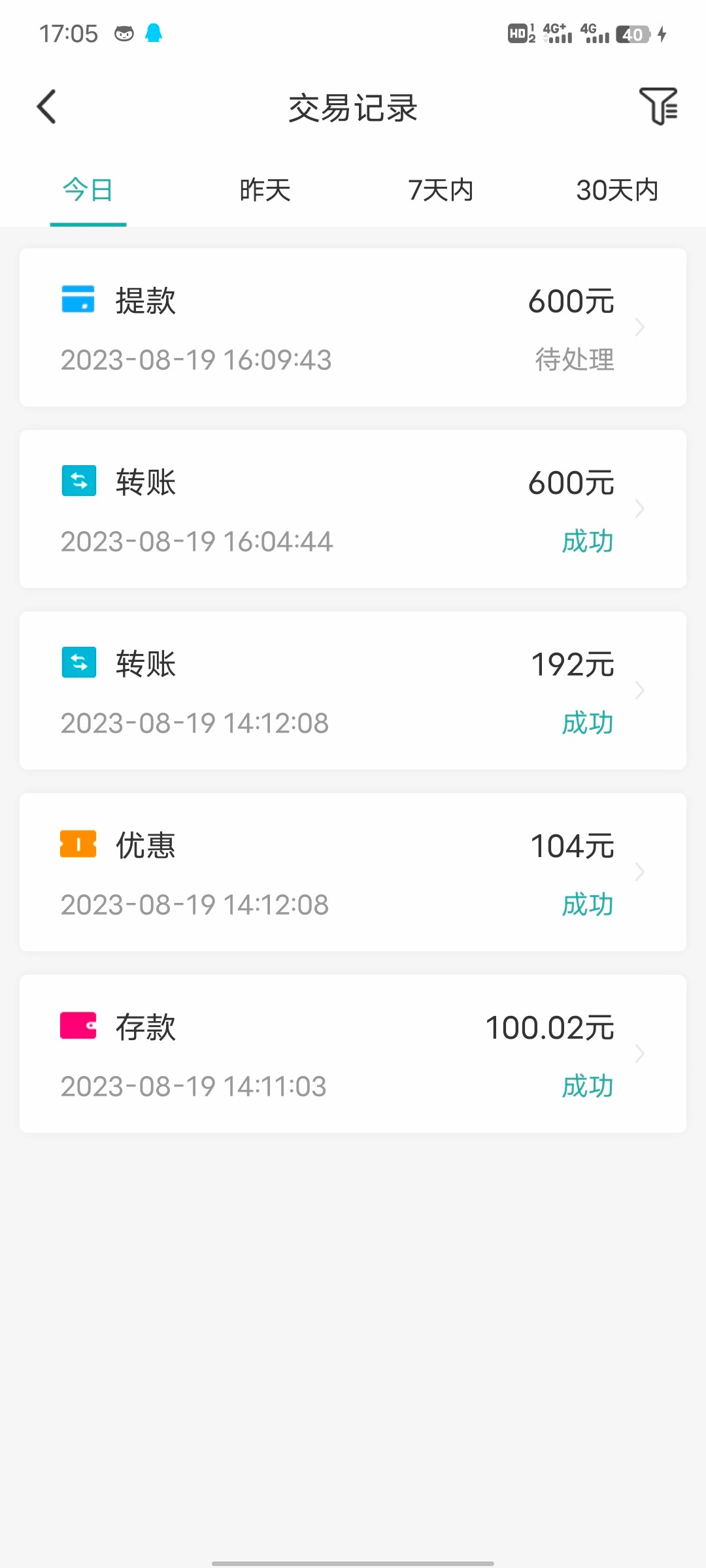This screenshot has height=1568, width=706.
Task: Select the orange coupon icon on 优惠 entry
Action: point(78,845)
